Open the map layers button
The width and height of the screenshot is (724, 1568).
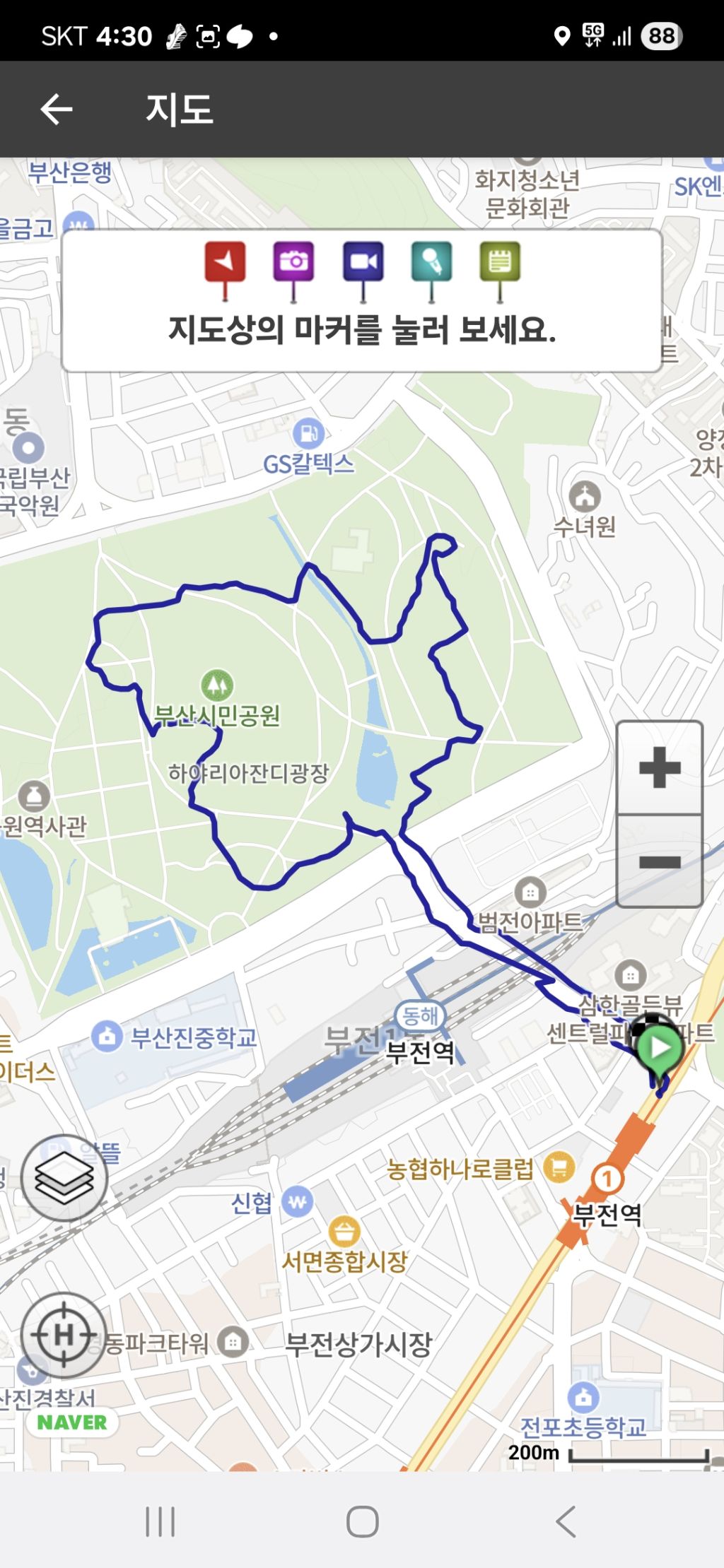[x=64, y=1178]
